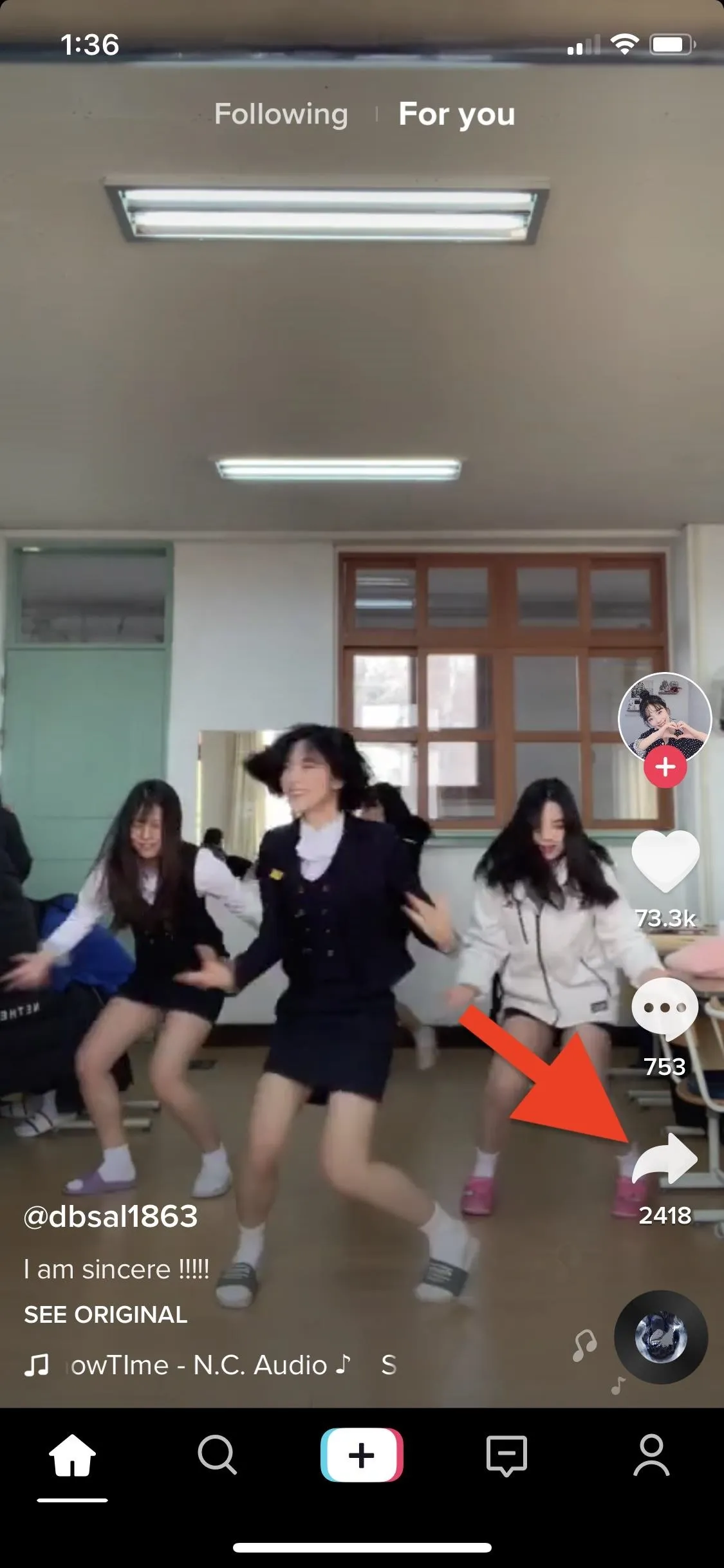Open @dbsal1863's profile from the username
The height and width of the screenshot is (1568, 724).
(111, 1216)
